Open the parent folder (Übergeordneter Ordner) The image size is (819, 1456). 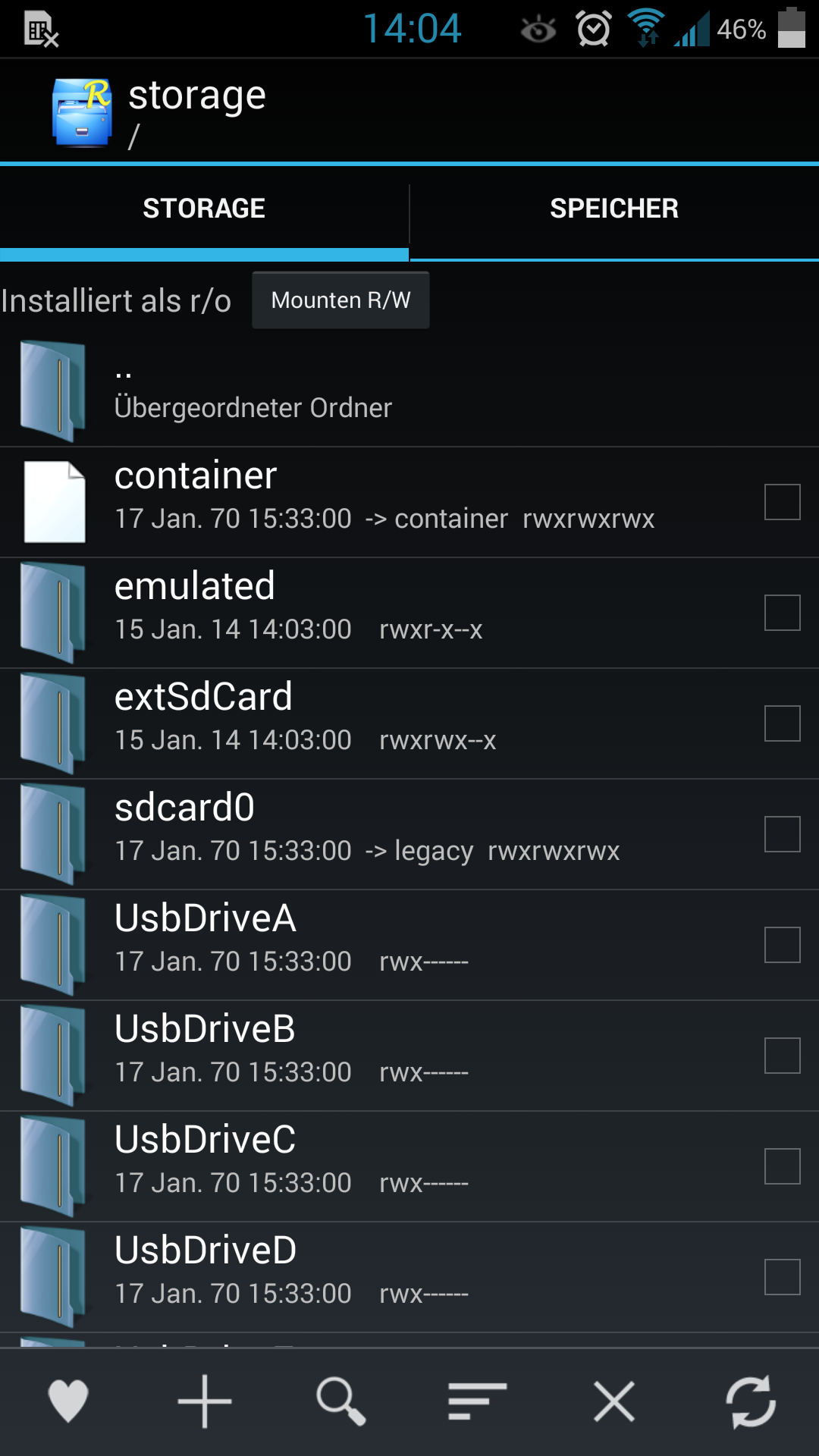(409, 391)
